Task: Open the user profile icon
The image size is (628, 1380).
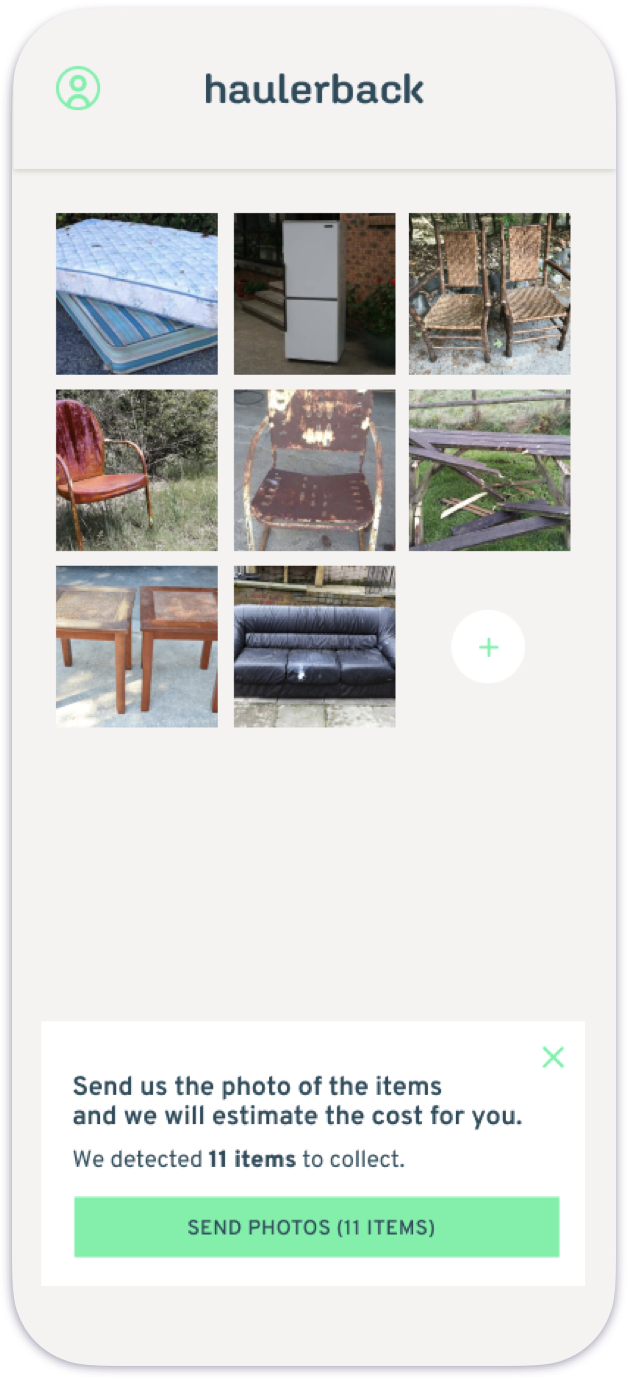Action: coord(78,88)
